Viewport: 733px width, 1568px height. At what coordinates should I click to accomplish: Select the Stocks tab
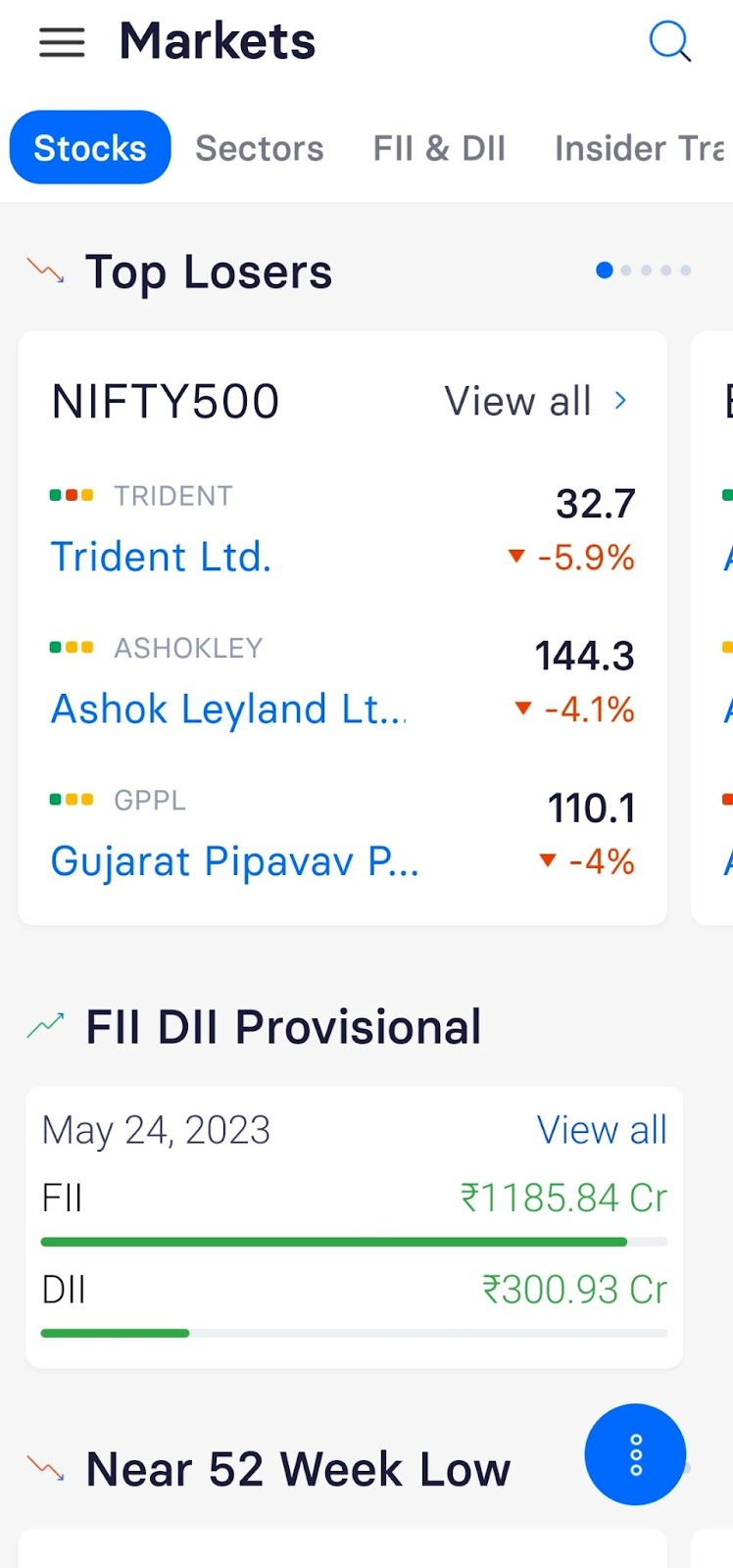(90, 148)
